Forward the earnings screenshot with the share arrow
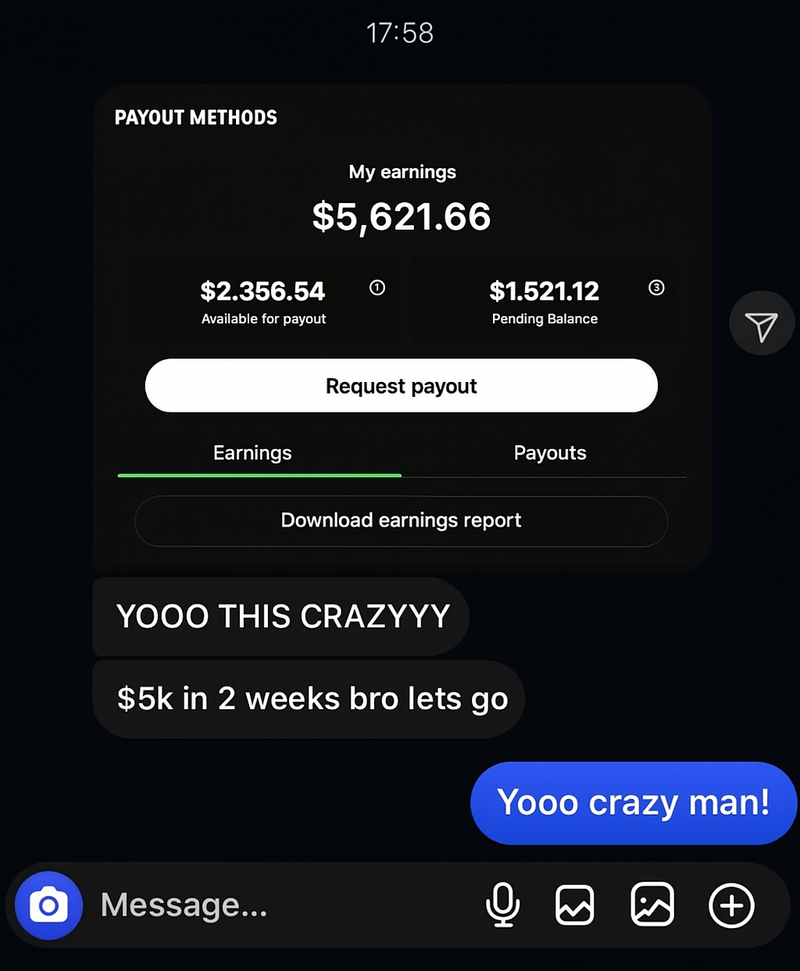The width and height of the screenshot is (800, 971). coord(761,325)
